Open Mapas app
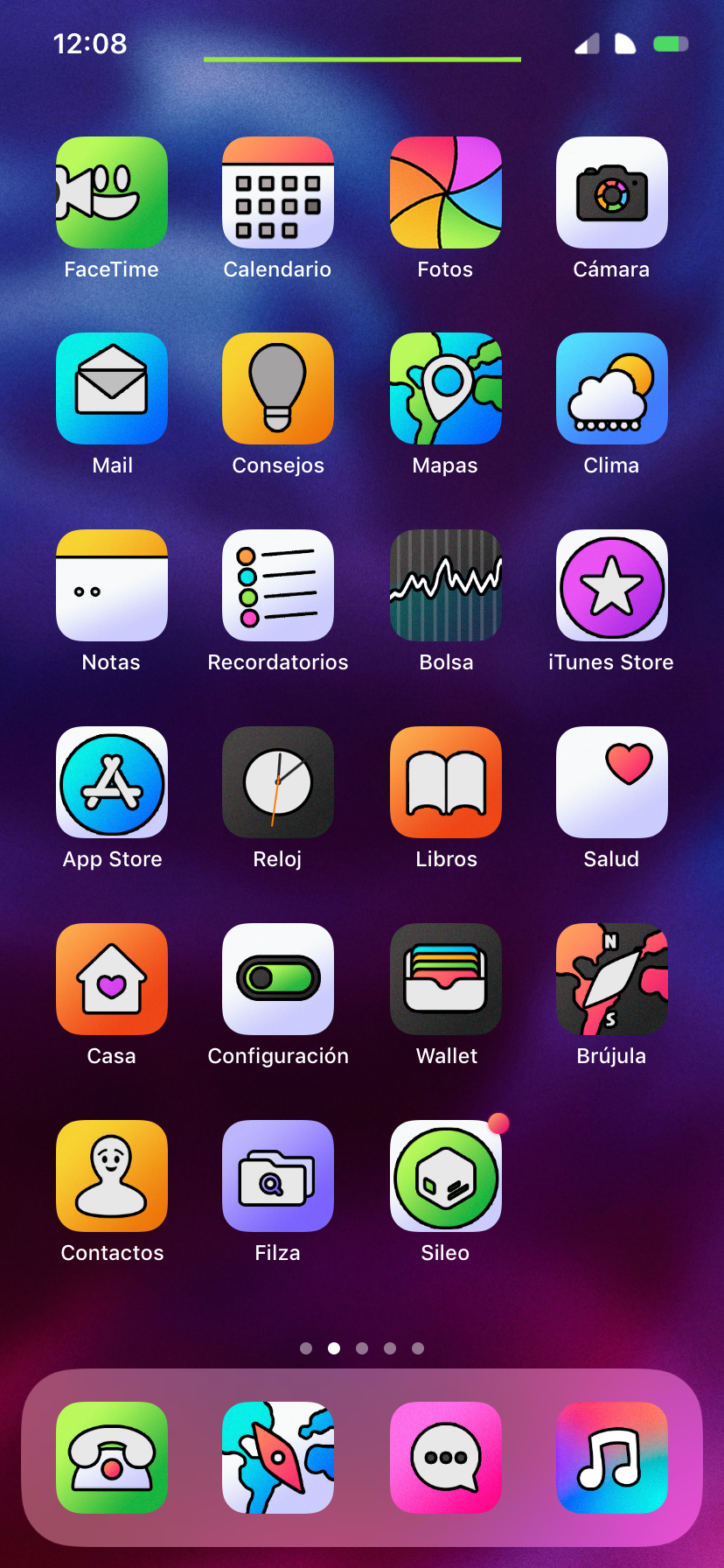The width and height of the screenshot is (724, 1568). 446,388
